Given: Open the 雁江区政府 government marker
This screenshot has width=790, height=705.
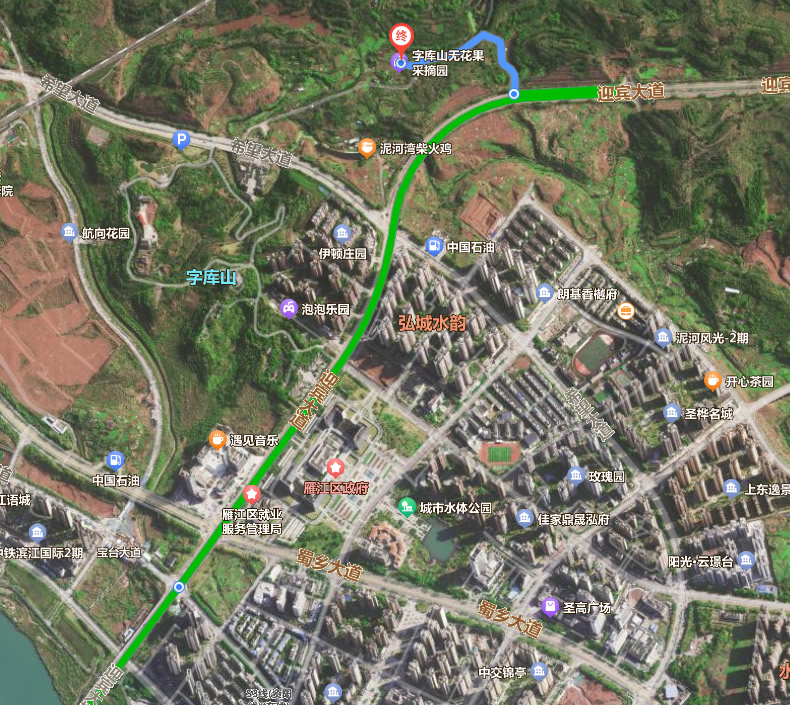Looking at the screenshot, I should tap(335, 467).
